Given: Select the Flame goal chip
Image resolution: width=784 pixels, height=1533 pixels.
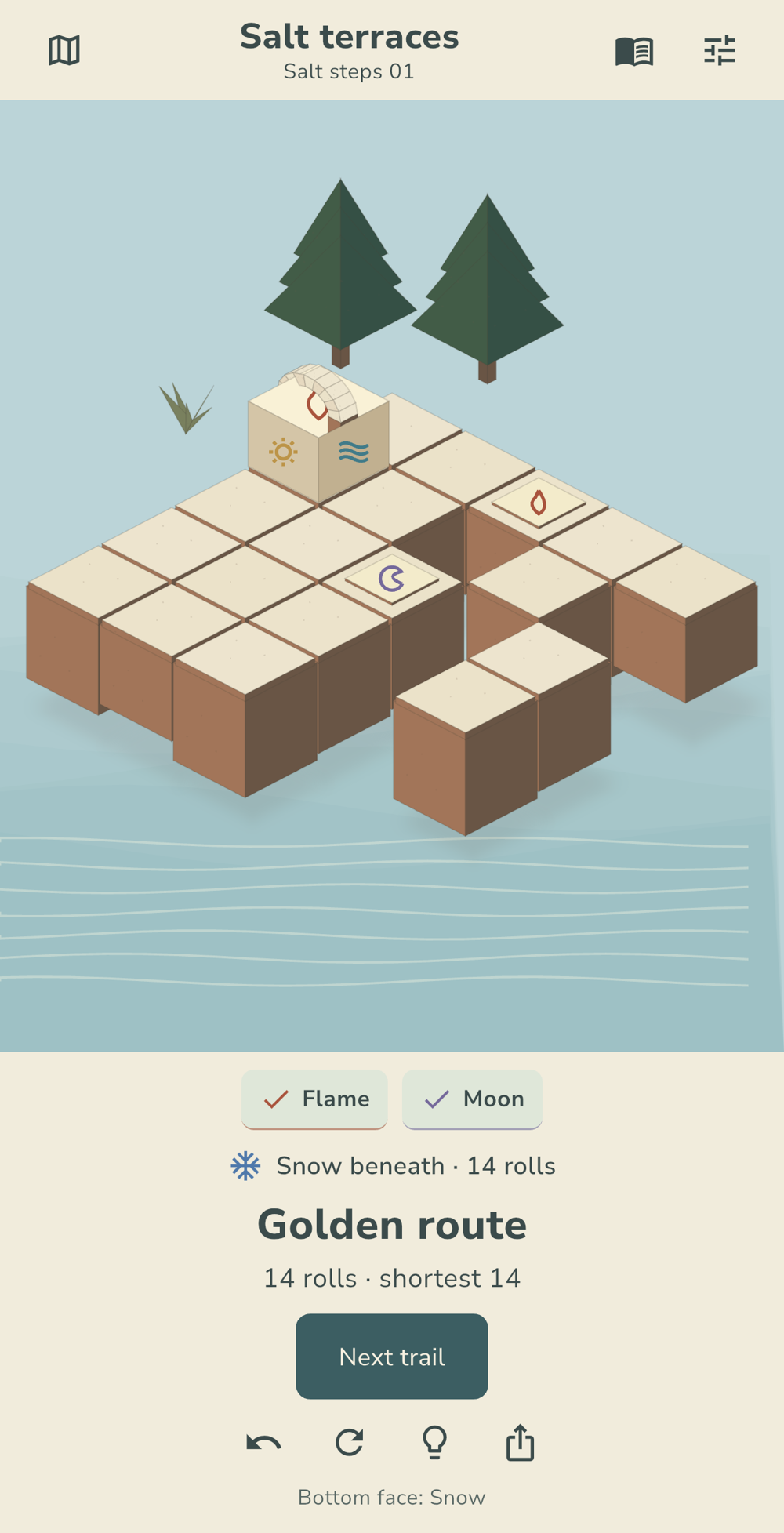Looking at the screenshot, I should [x=314, y=1099].
